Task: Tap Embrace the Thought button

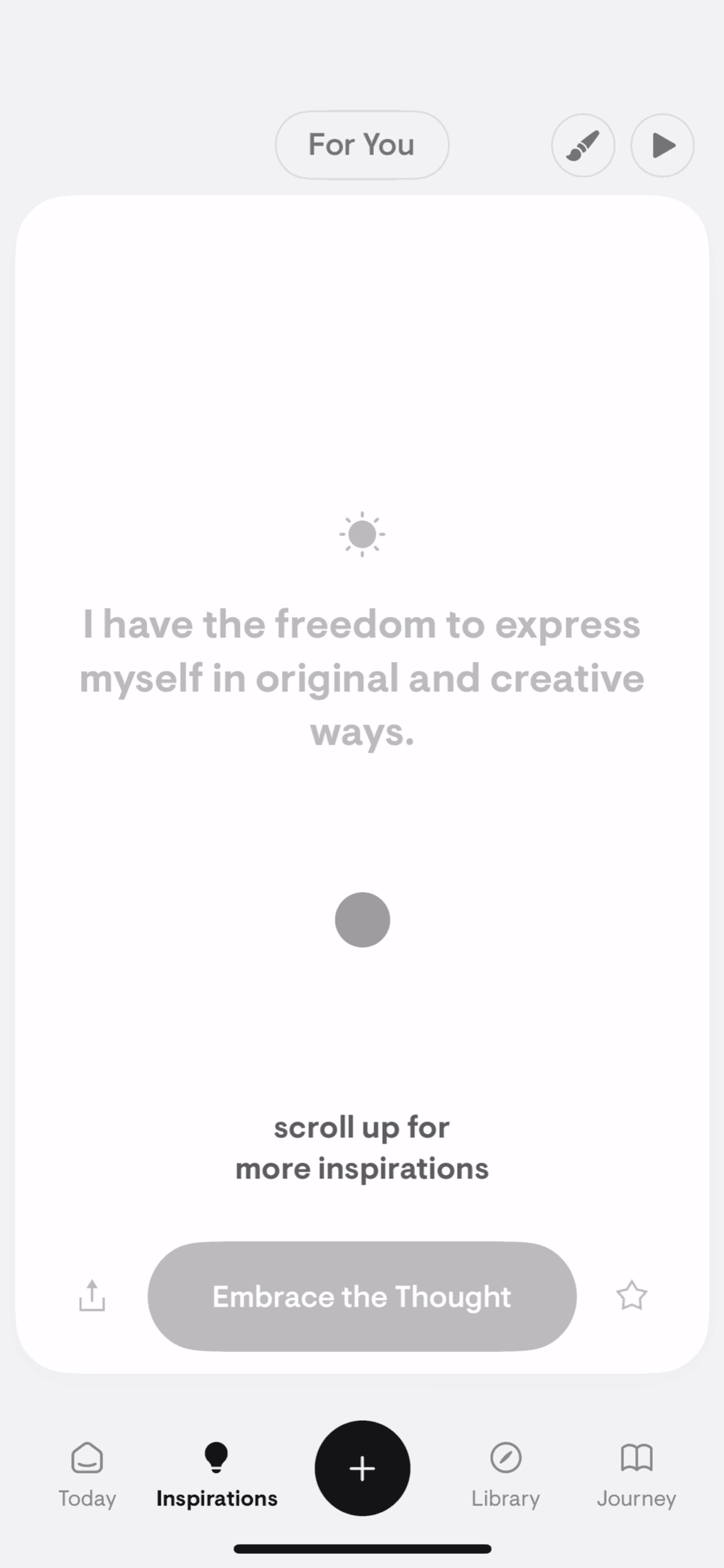Action: tap(361, 1296)
